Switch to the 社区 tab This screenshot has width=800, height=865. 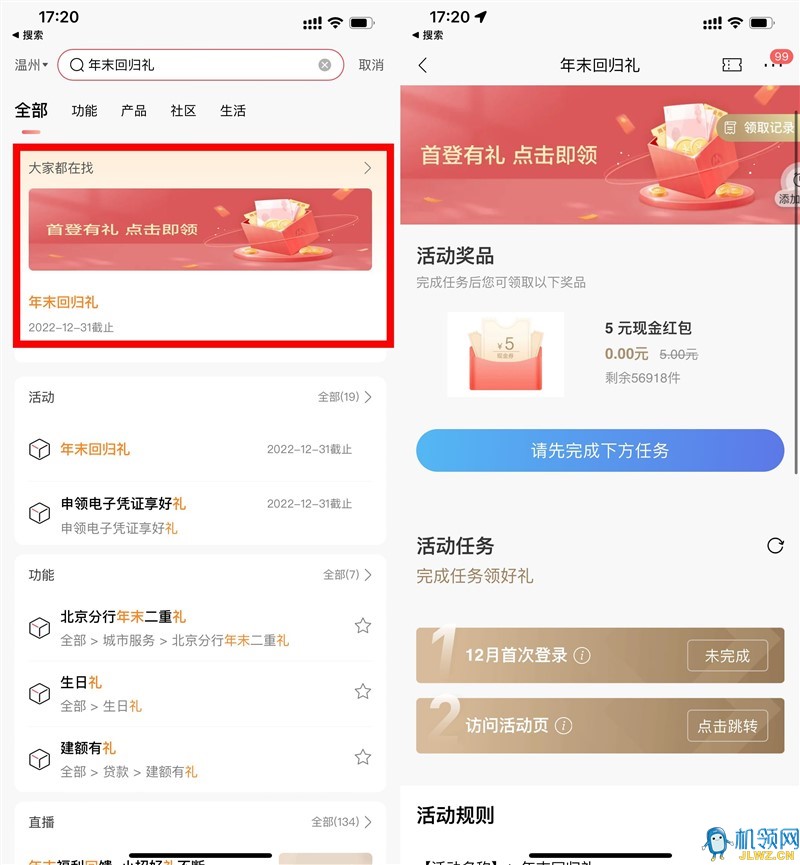click(183, 111)
